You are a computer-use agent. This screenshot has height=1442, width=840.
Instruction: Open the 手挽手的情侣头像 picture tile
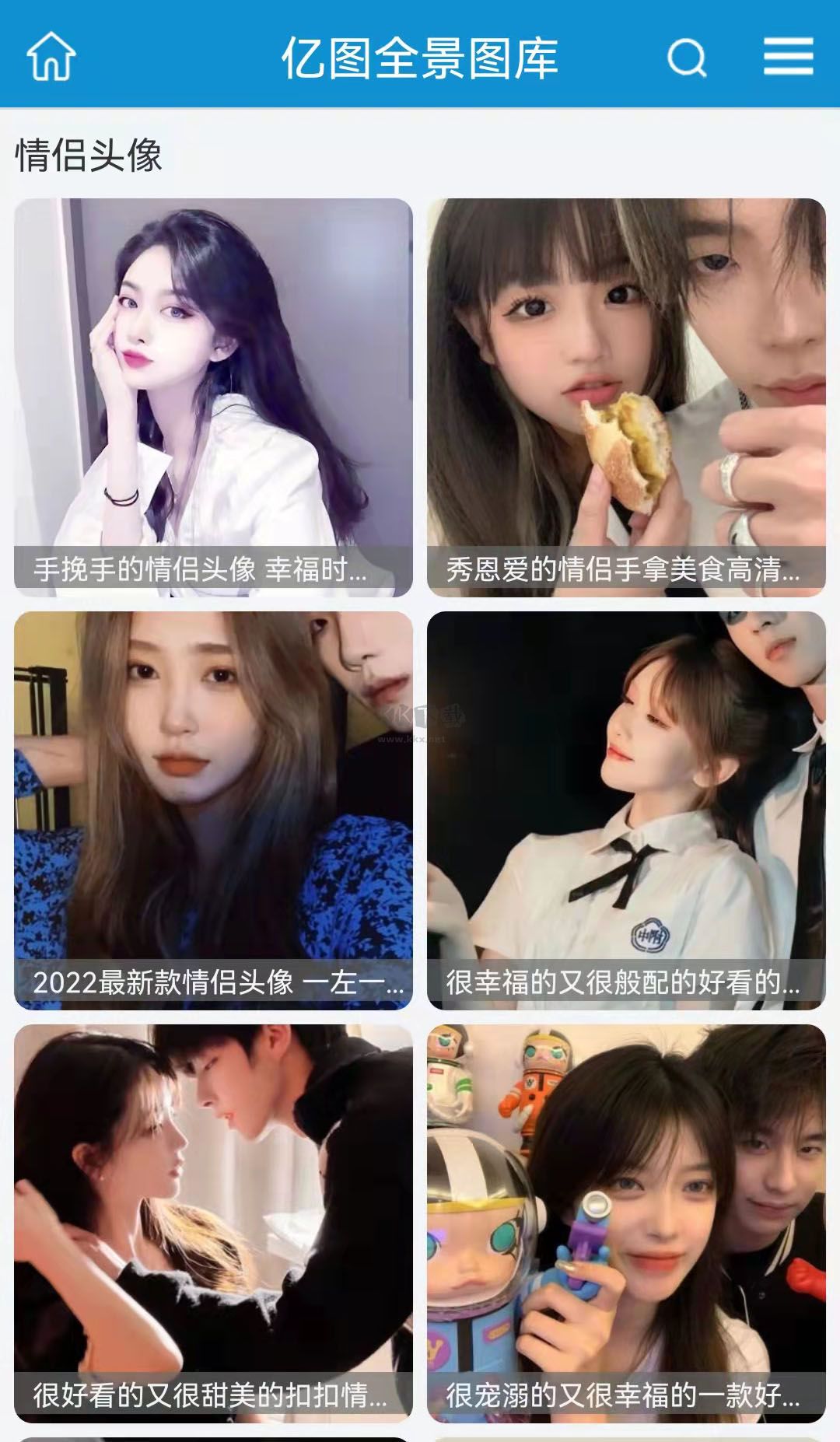click(213, 397)
